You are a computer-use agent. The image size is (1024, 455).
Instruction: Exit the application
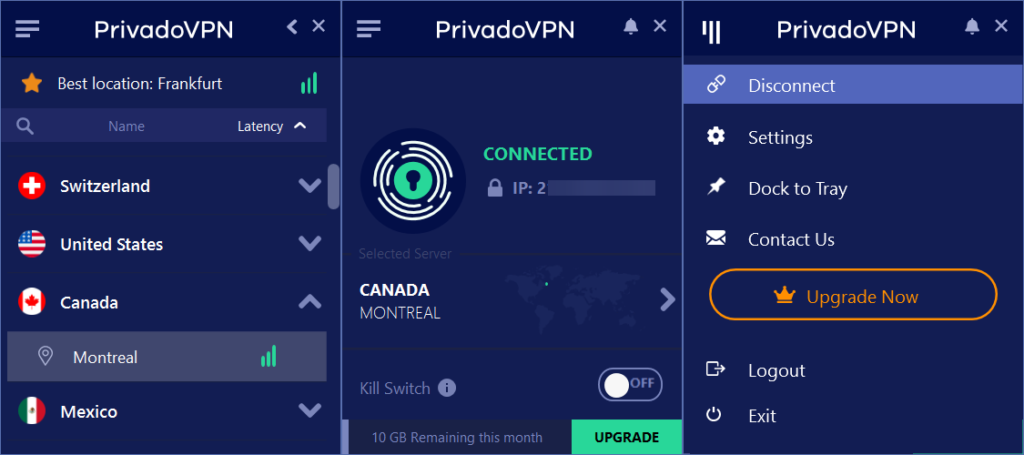(x=761, y=415)
